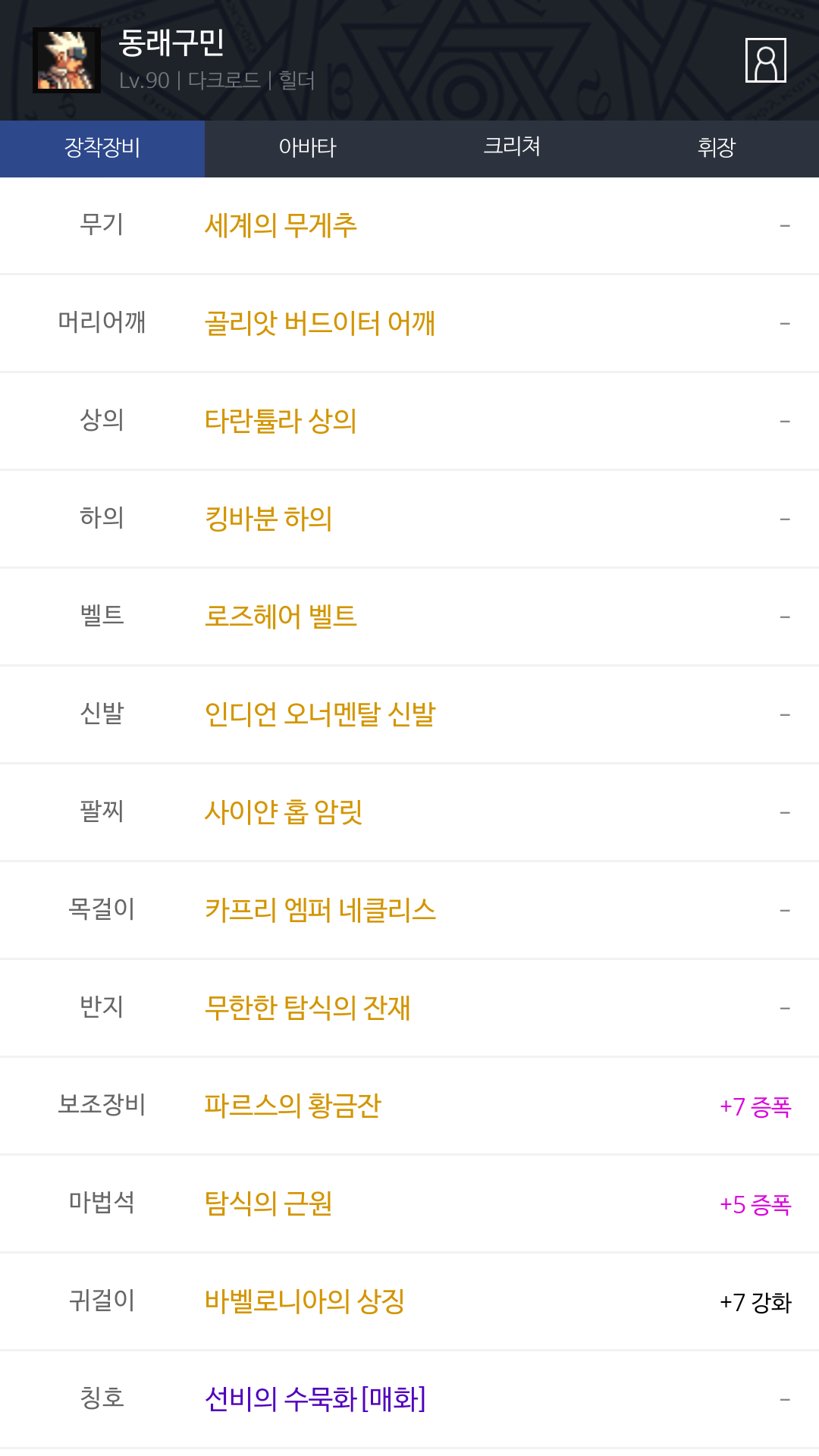The width and height of the screenshot is (819, 1456).
Task: Open bracelet 사이얀 홉 암릿
Action: [283, 813]
